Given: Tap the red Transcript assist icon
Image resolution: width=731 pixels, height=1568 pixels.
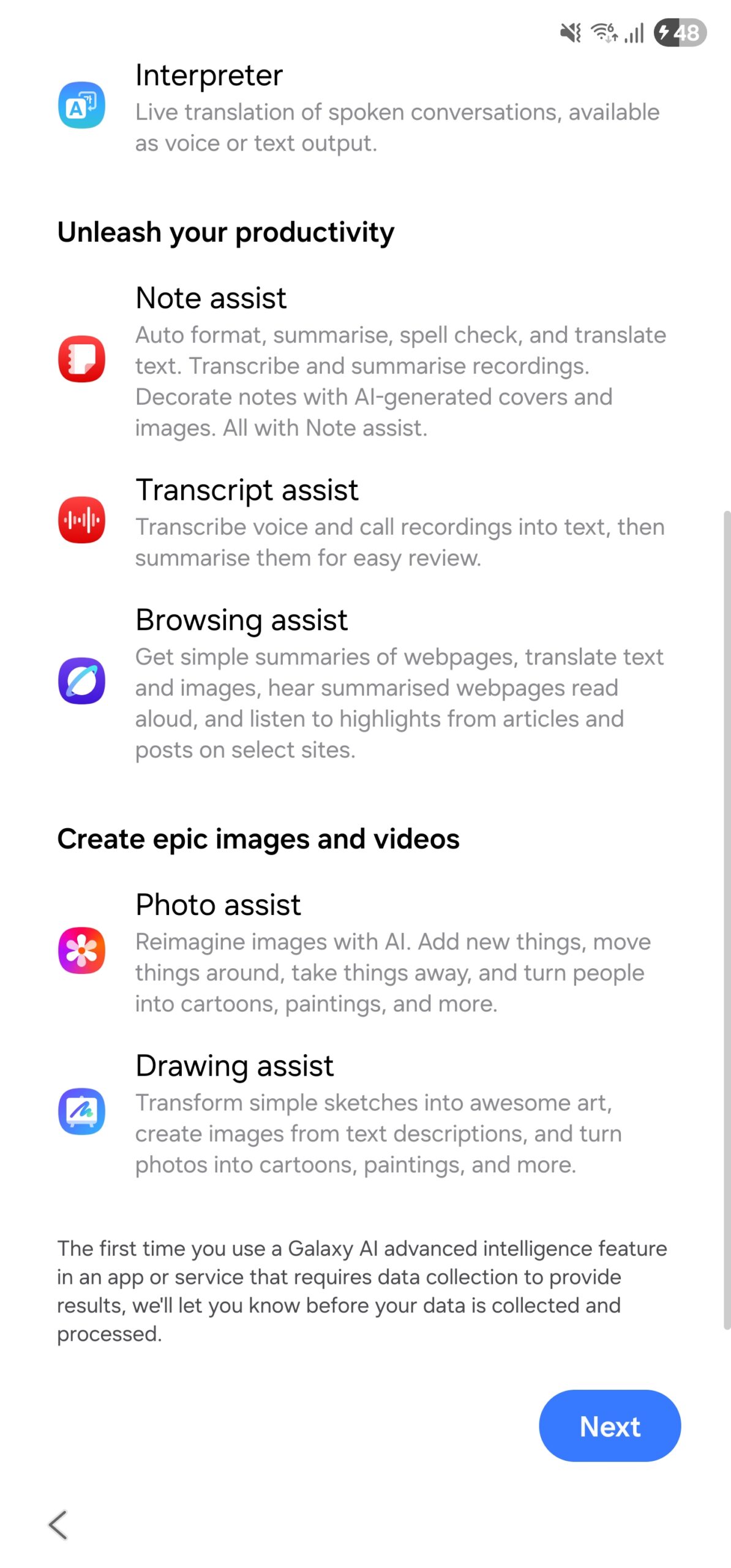Looking at the screenshot, I should point(81,519).
